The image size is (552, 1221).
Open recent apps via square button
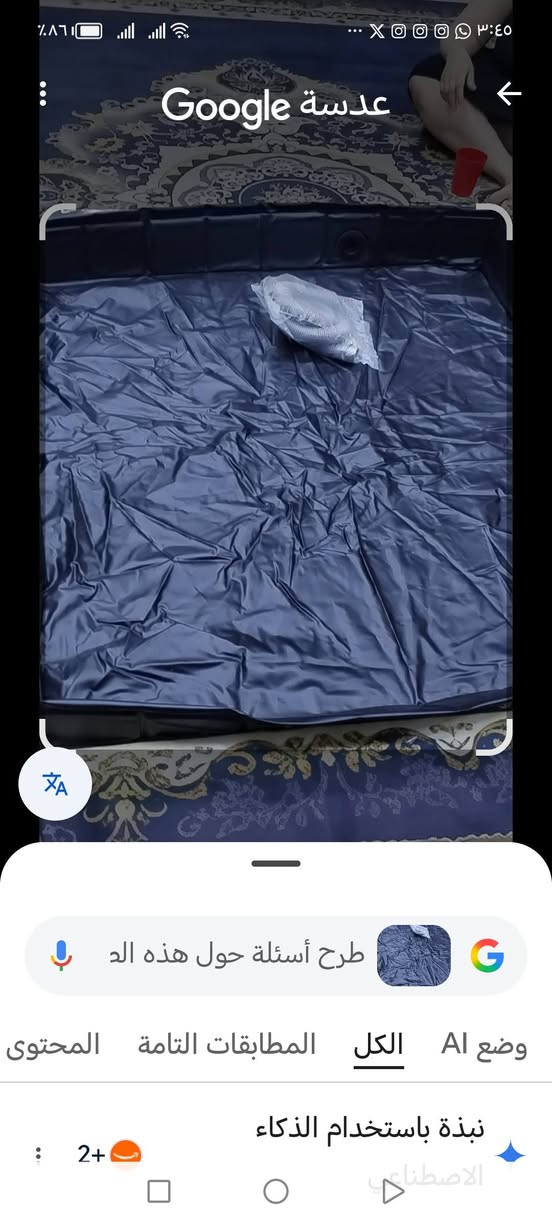[x=158, y=1191]
